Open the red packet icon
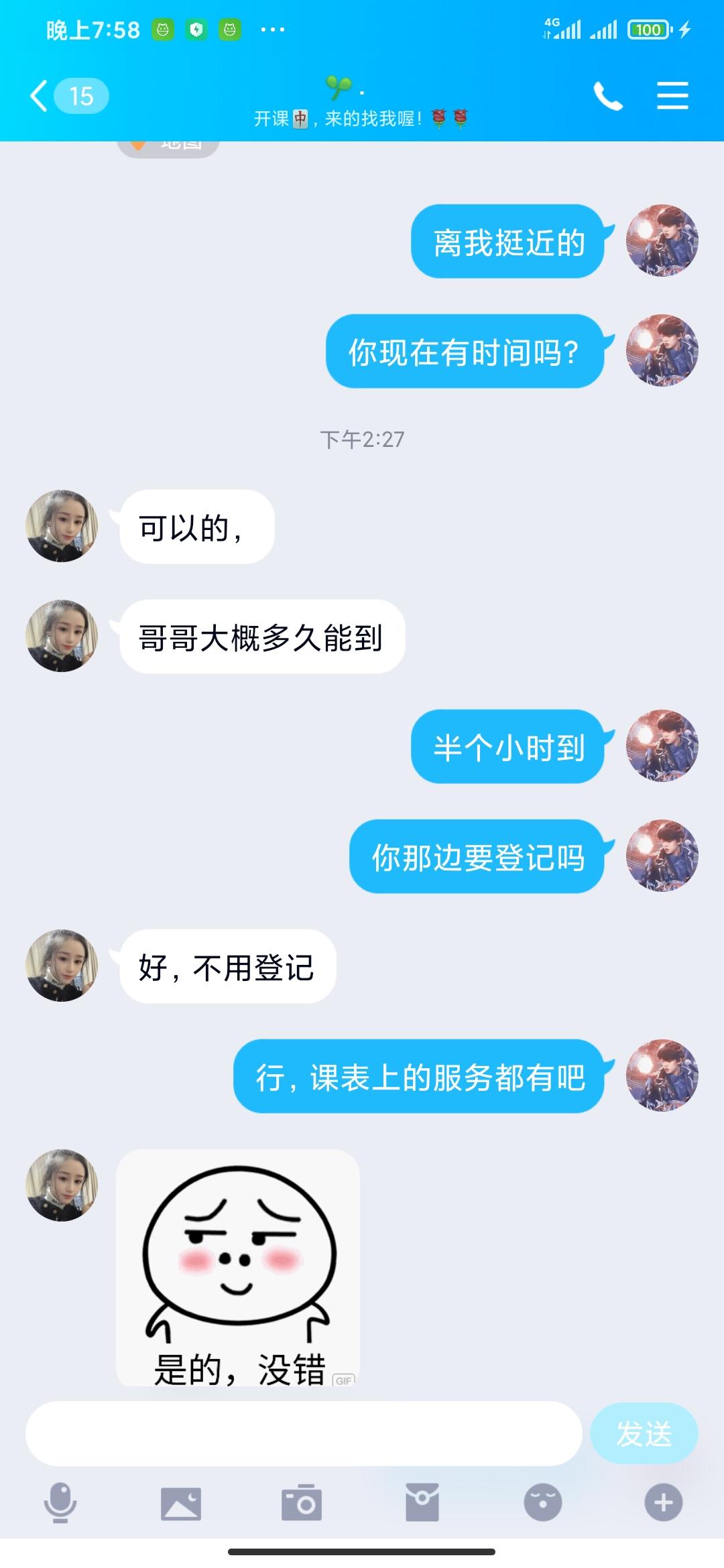Image resolution: width=724 pixels, height=1568 pixels. pos(422,1502)
